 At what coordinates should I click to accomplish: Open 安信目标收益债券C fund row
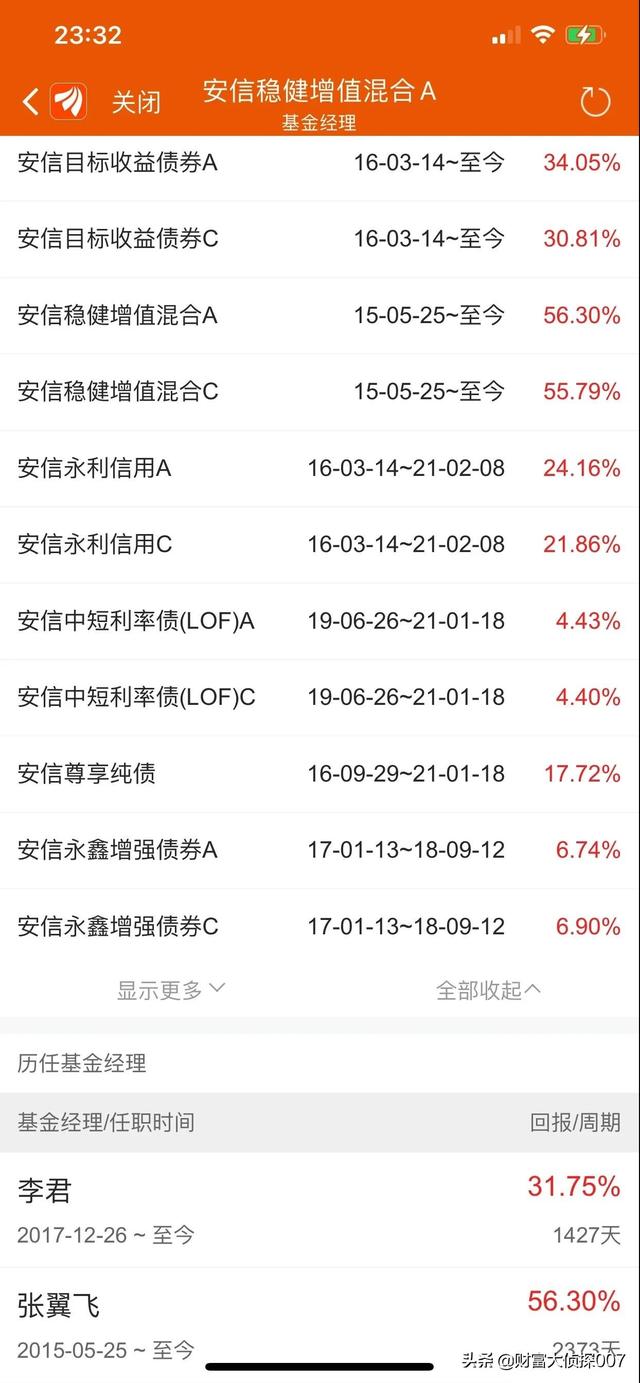click(320, 239)
